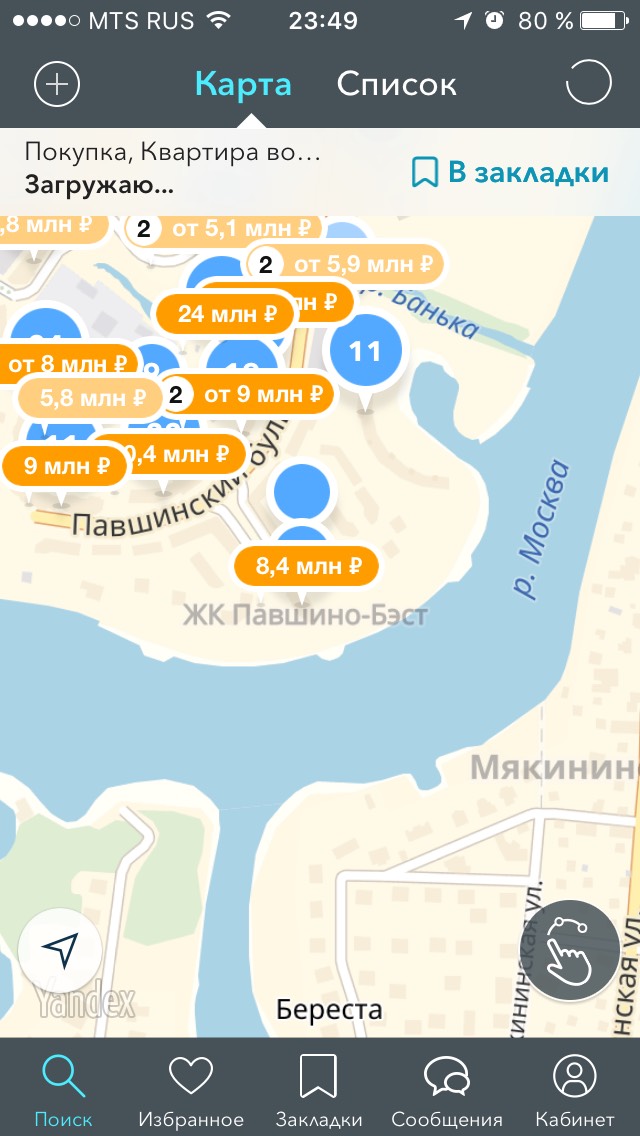Go to the Кабинет tab
The width and height of the screenshot is (640, 1136).
(574, 1090)
